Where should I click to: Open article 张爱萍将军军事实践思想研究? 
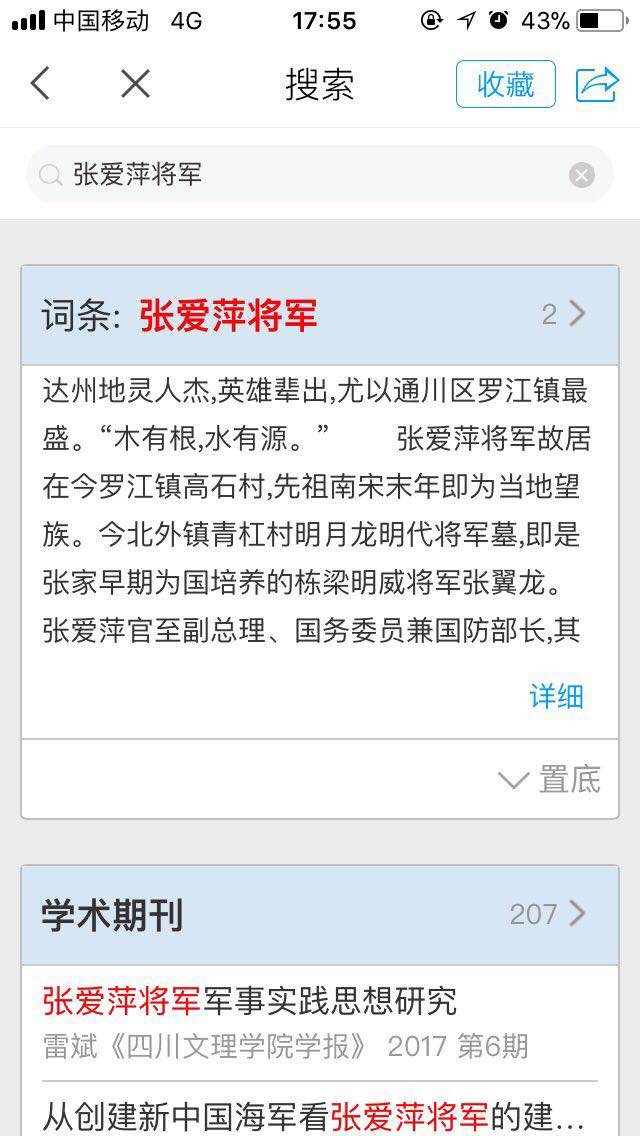coord(250,1001)
